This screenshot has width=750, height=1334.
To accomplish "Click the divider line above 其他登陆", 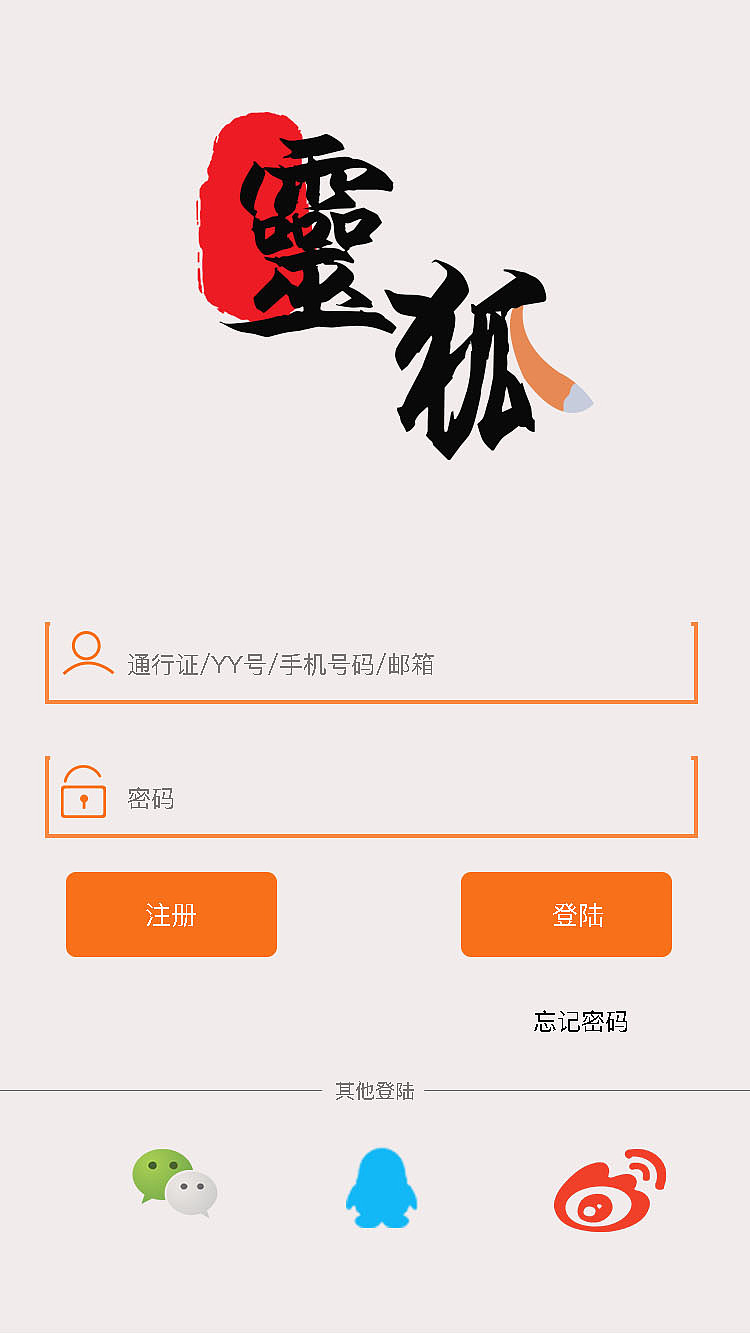I will pyautogui.click(x=170, y=1092).
